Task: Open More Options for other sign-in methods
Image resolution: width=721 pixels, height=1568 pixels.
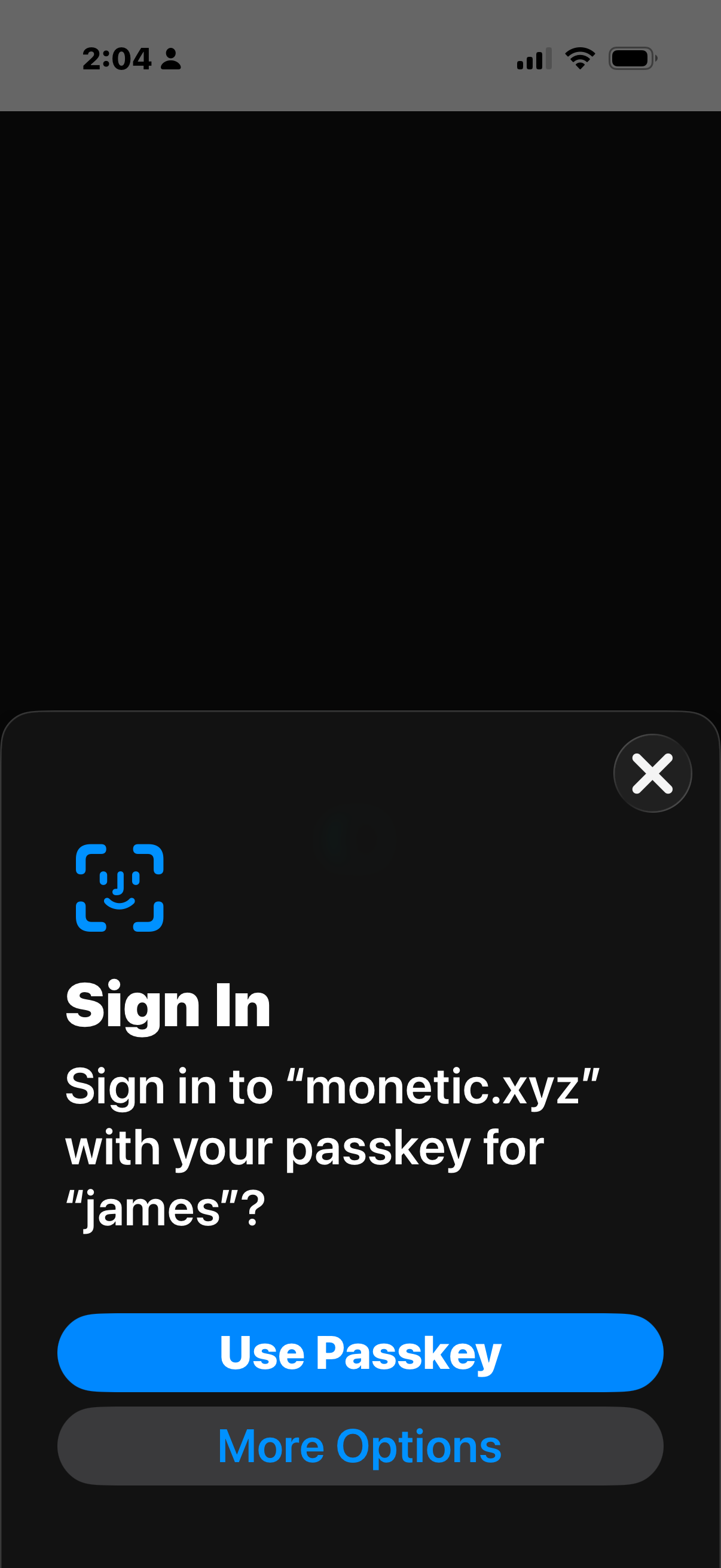Action: pos(360,1446)
